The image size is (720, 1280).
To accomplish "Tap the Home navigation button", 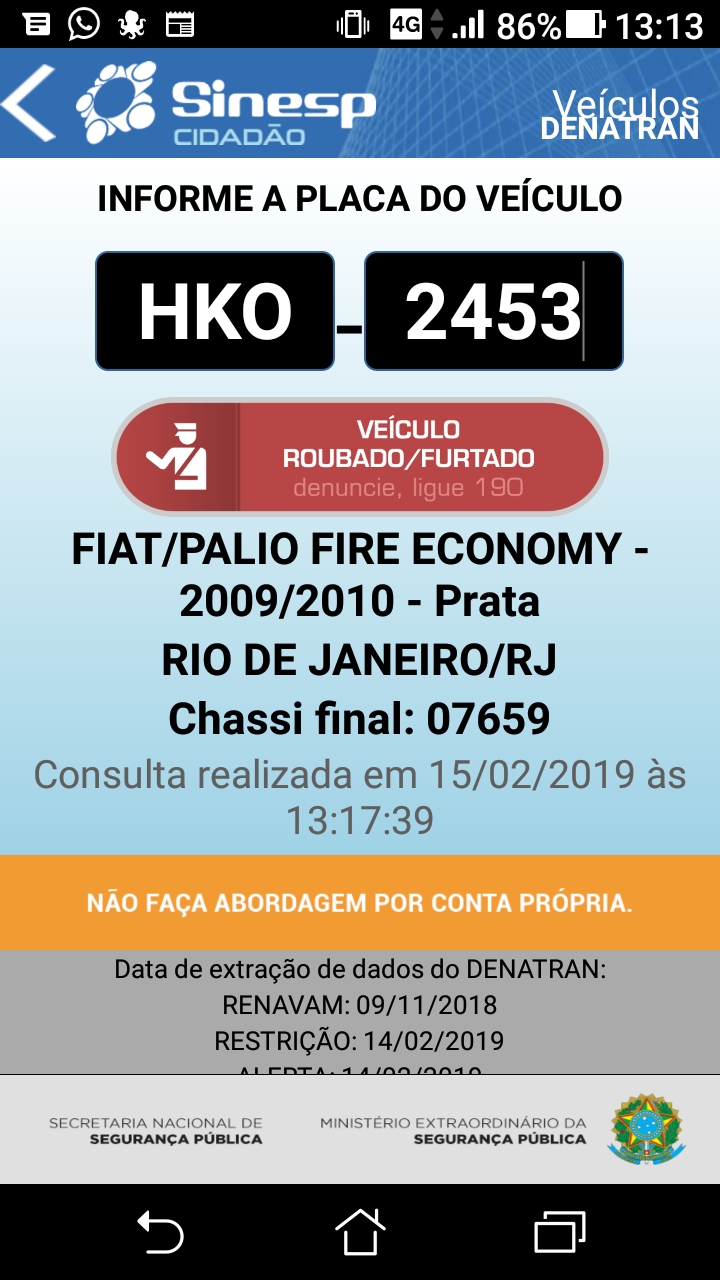I will tap(360, 1232).
